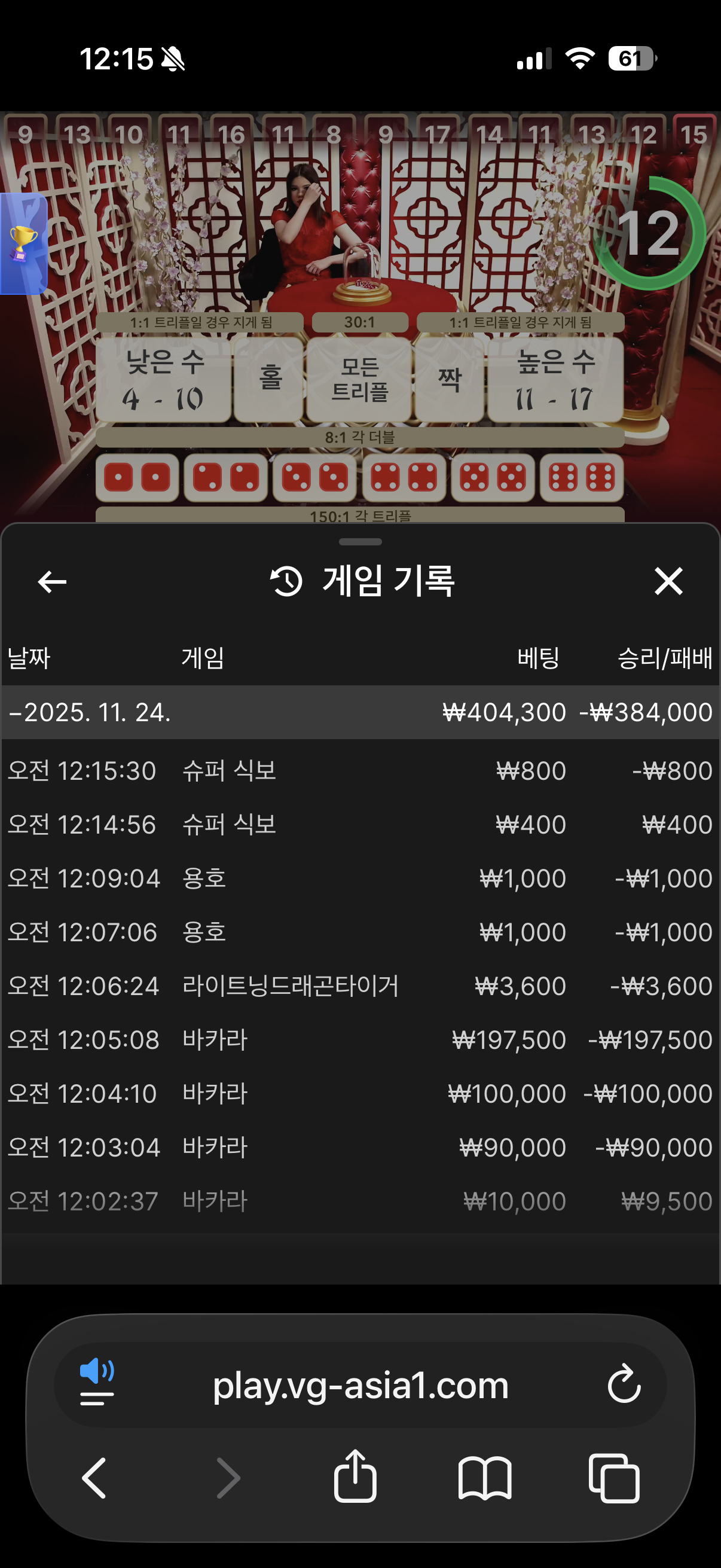This screenshot has height=1568, width=721.
Task: Open the 12:14:56 슈퍼 식보 record
Action: click(x=359, y=824)
